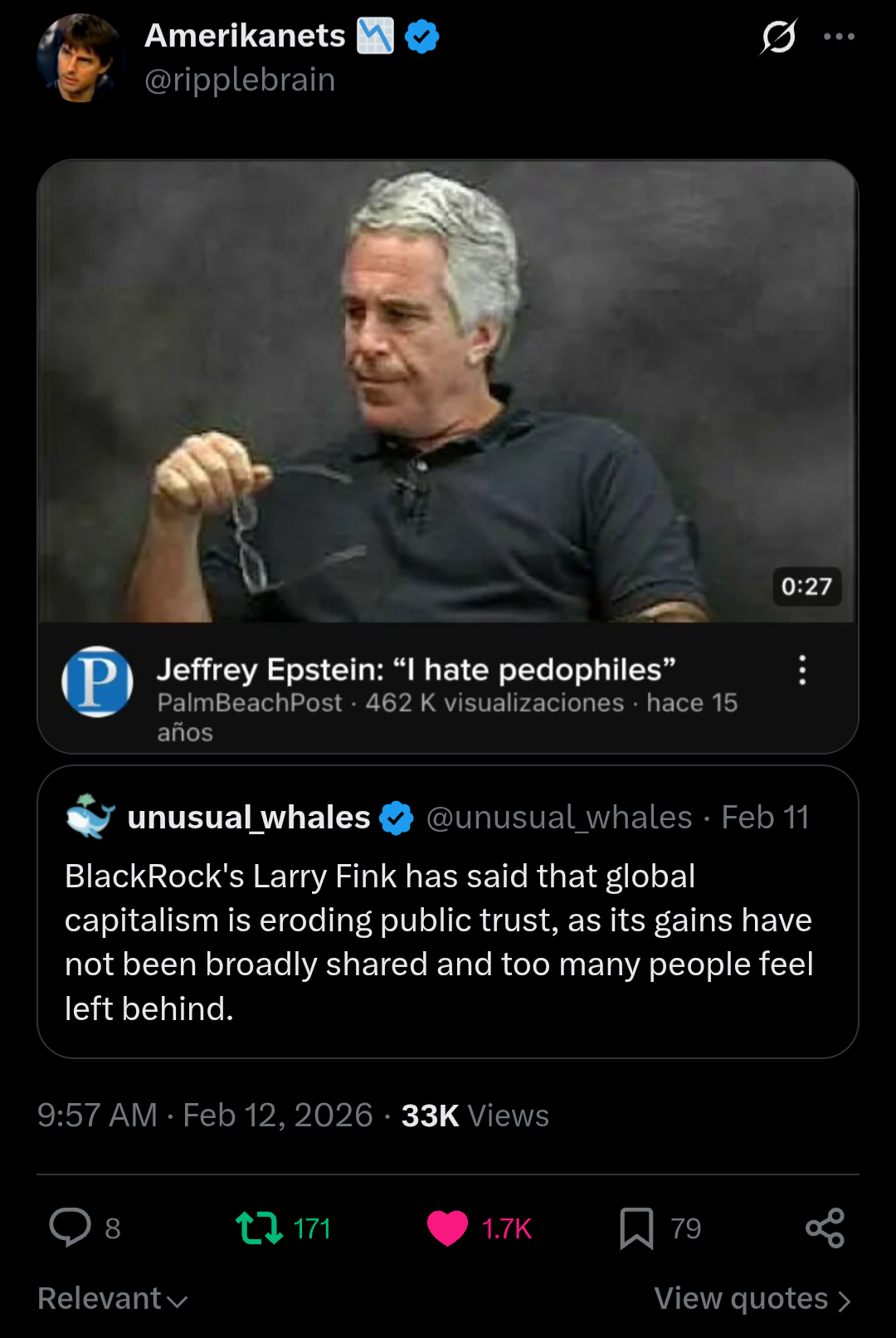Tap the heart like icon
This screenshot has width=896, height=1338.
tap(448, 1228)
